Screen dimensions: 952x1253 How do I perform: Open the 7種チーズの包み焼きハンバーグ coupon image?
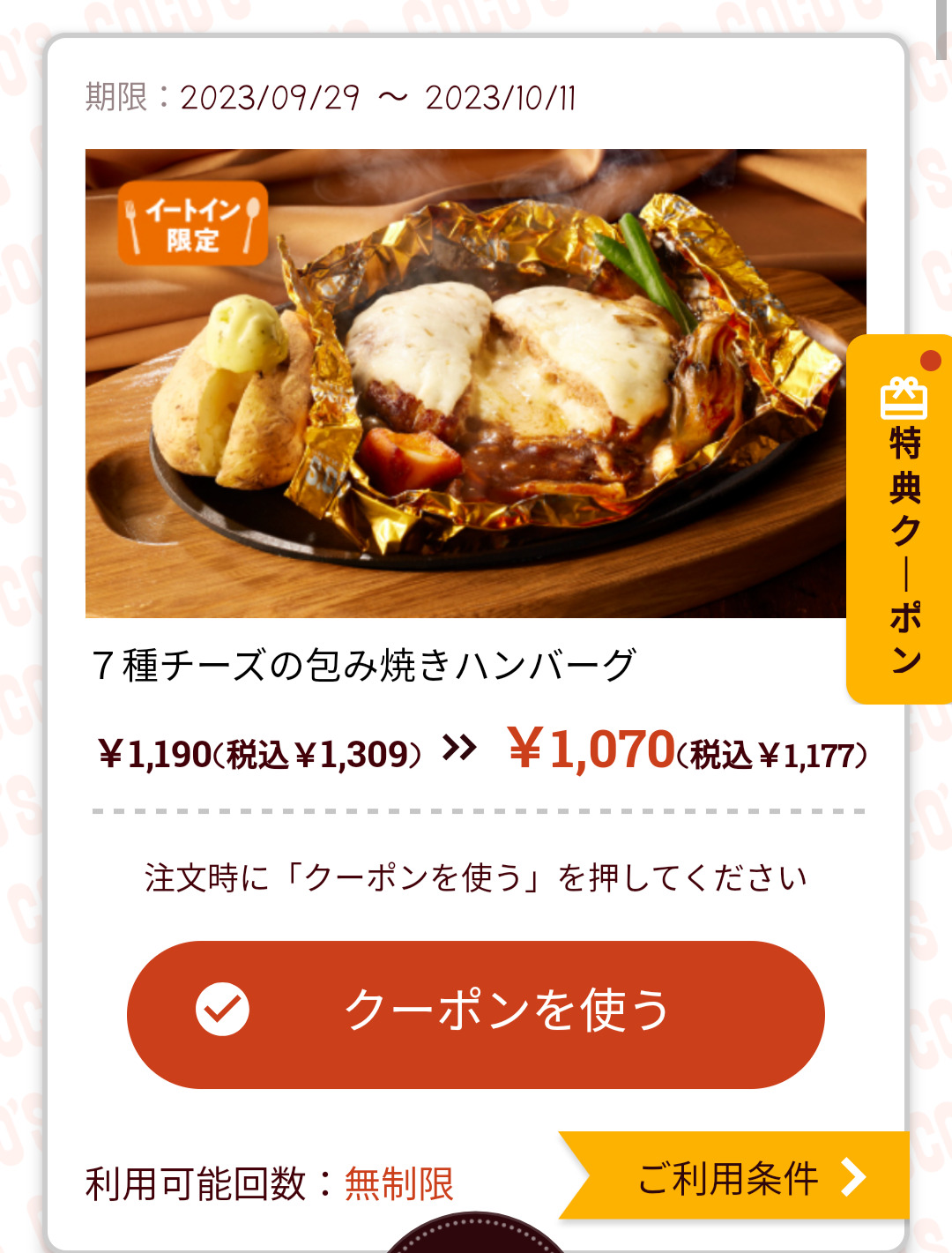click(465, 384)
